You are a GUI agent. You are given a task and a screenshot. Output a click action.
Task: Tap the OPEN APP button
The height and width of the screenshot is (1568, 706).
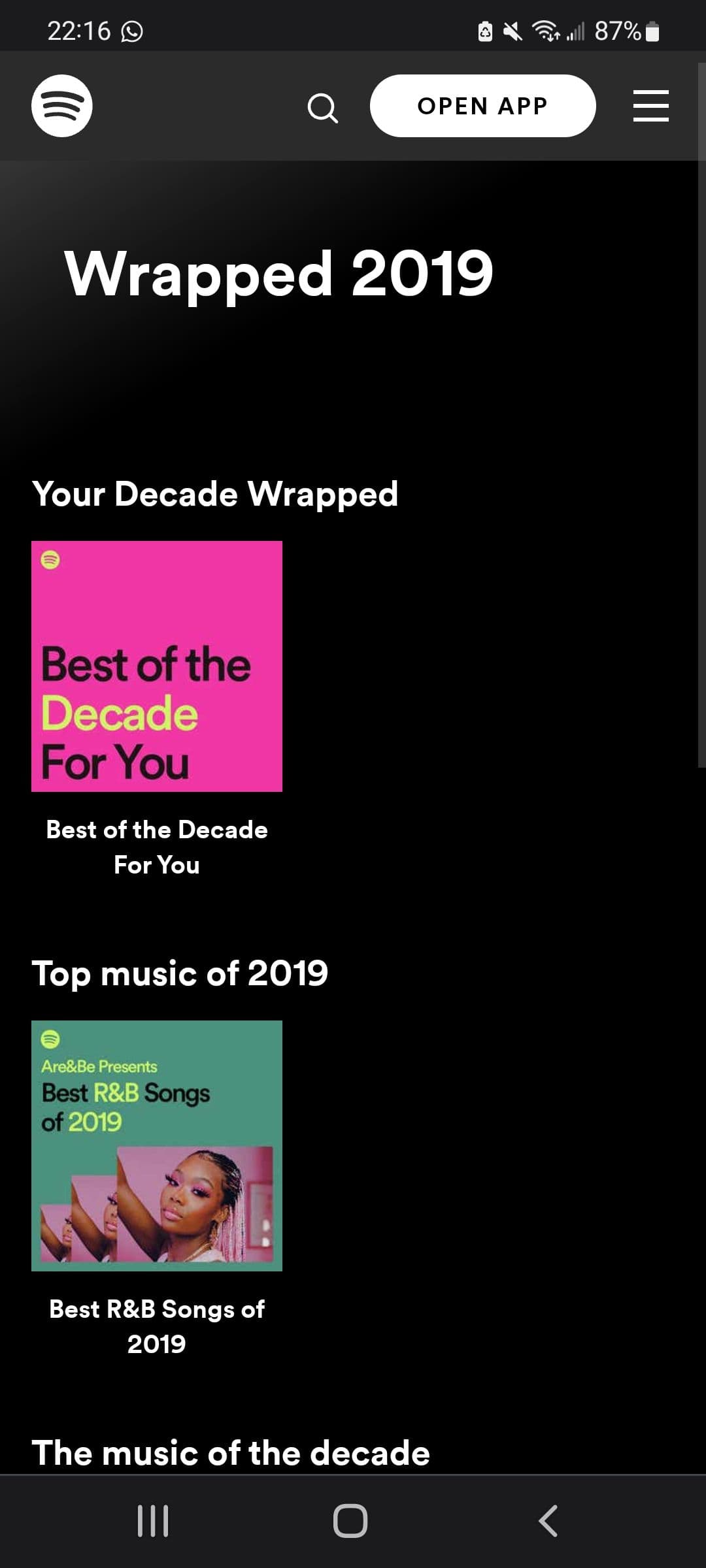(x=483, y=105)
